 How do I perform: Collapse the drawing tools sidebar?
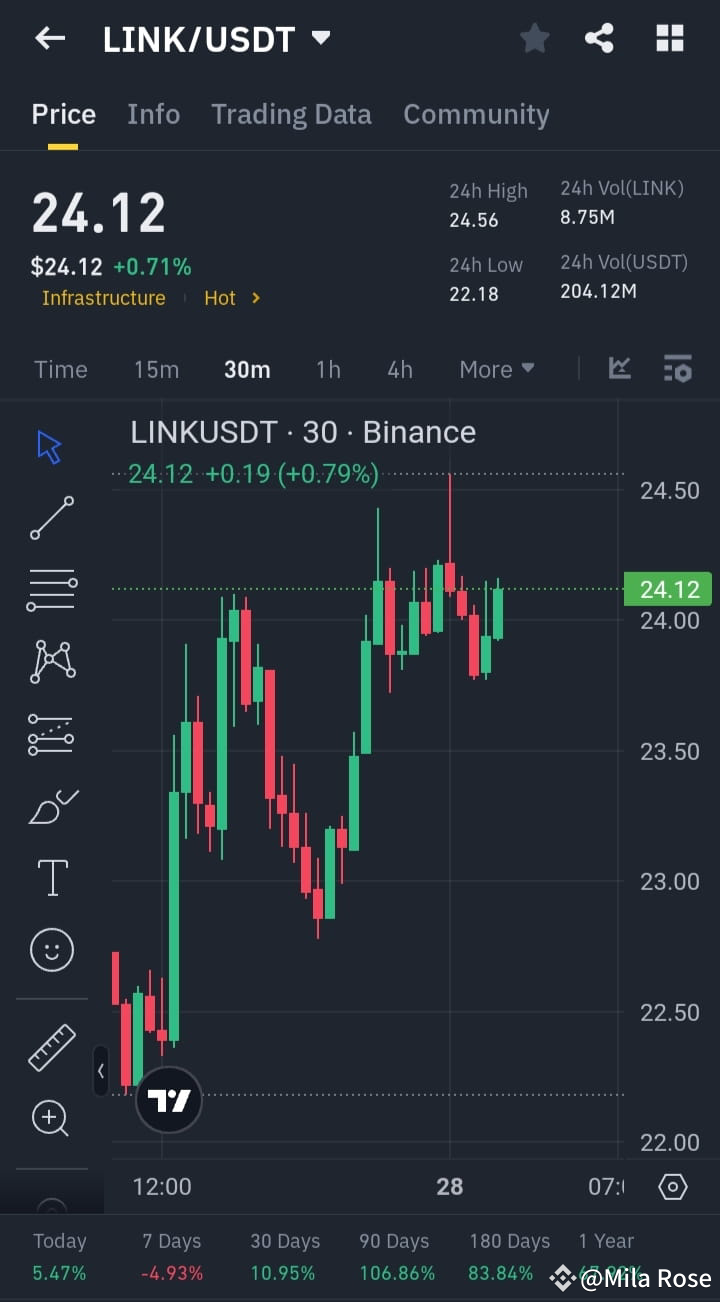click(101, 1071)
